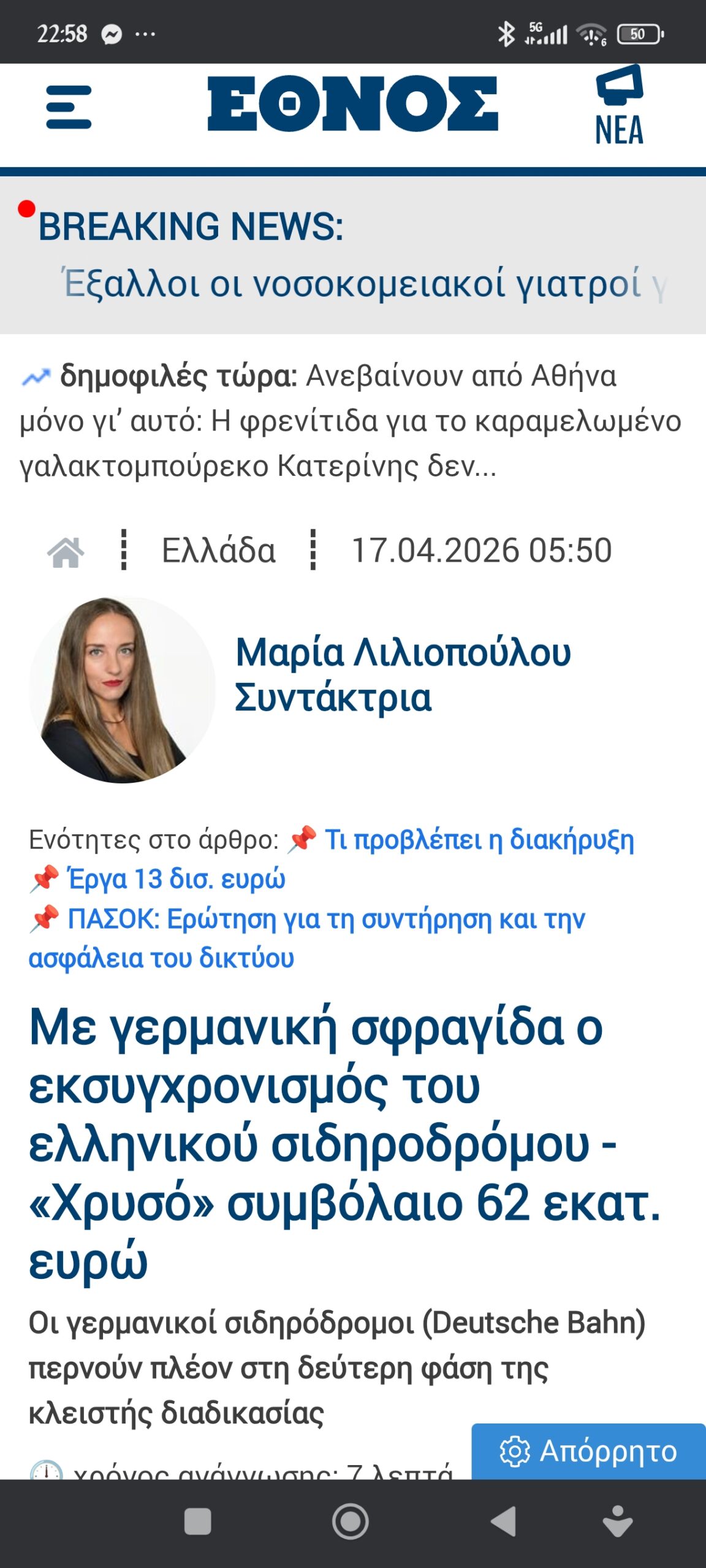This screenshot has height=1568, width=706.
Task: Open the hamburger menu
Action: 69,107
